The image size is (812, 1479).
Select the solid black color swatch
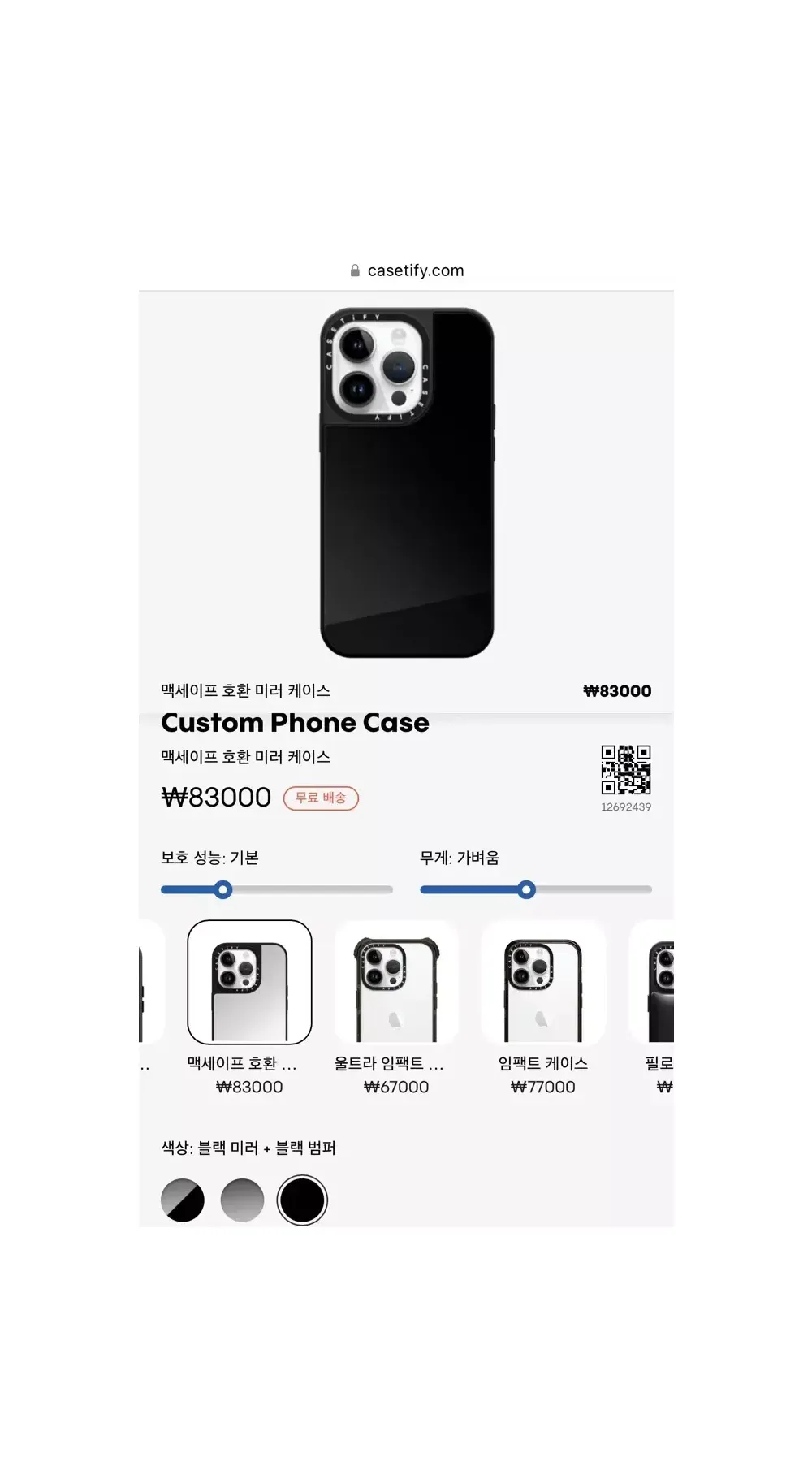(x=302, y=1200)
